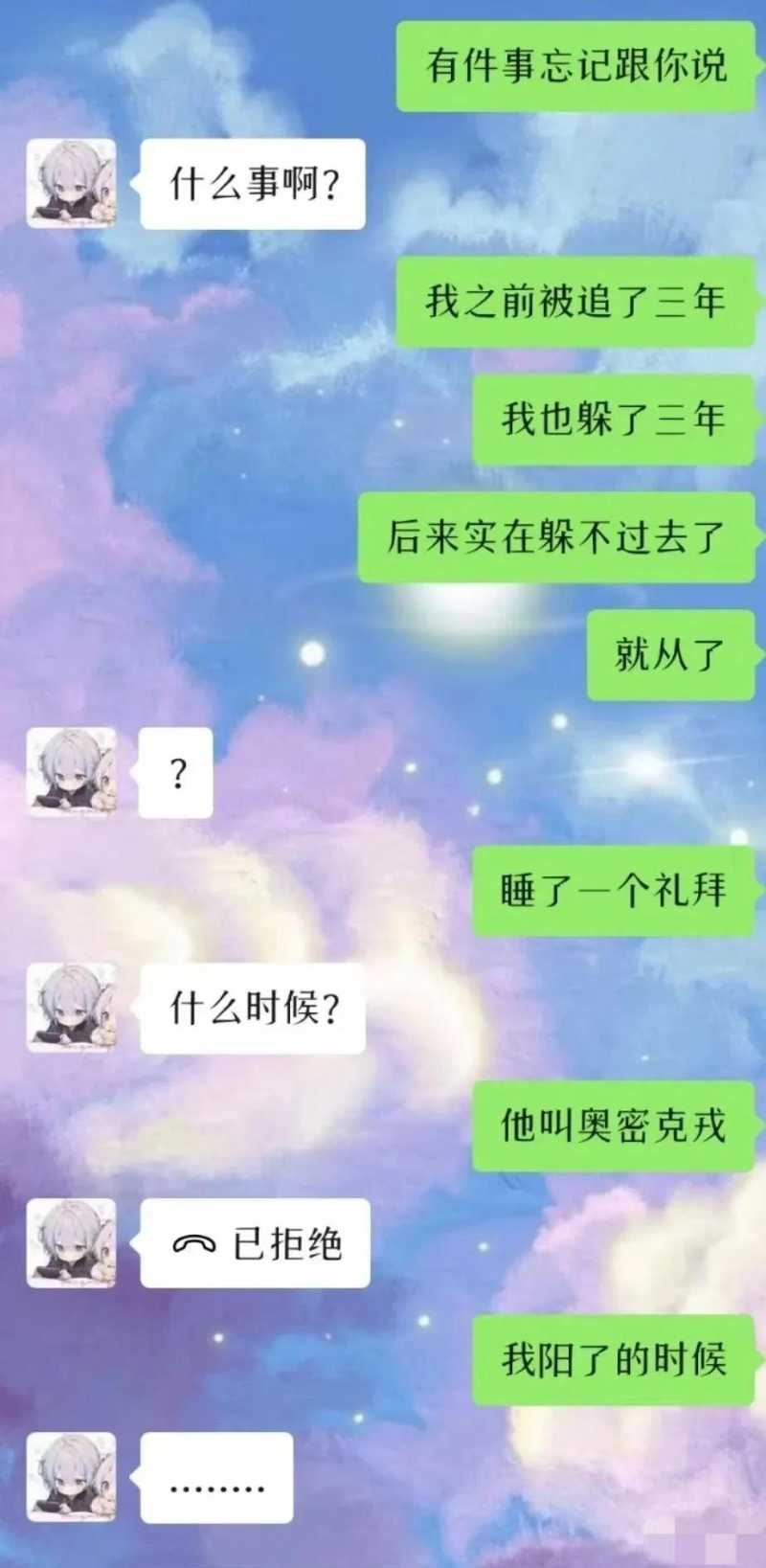The image size is (766, 1568).
Task: Tap the avatar next to the dots message
Action: tap(71, 1477)
